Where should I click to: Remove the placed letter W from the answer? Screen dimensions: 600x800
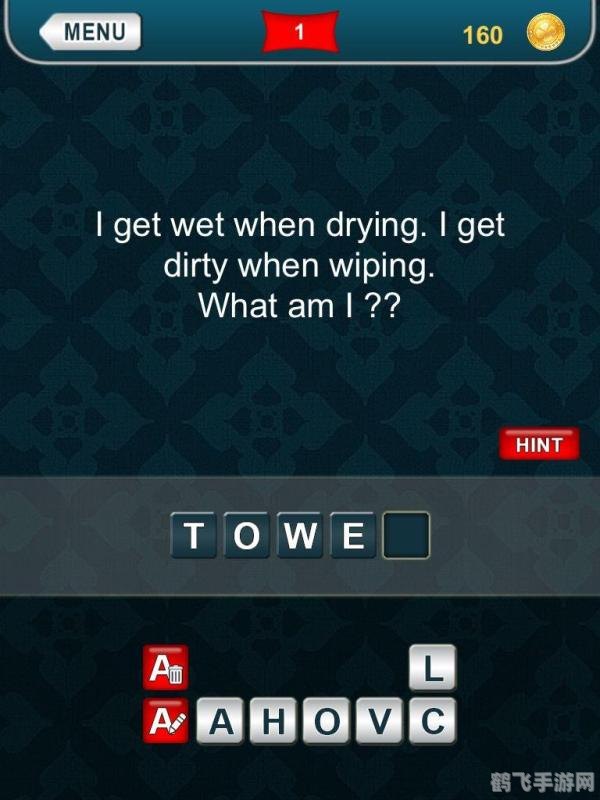300,537
